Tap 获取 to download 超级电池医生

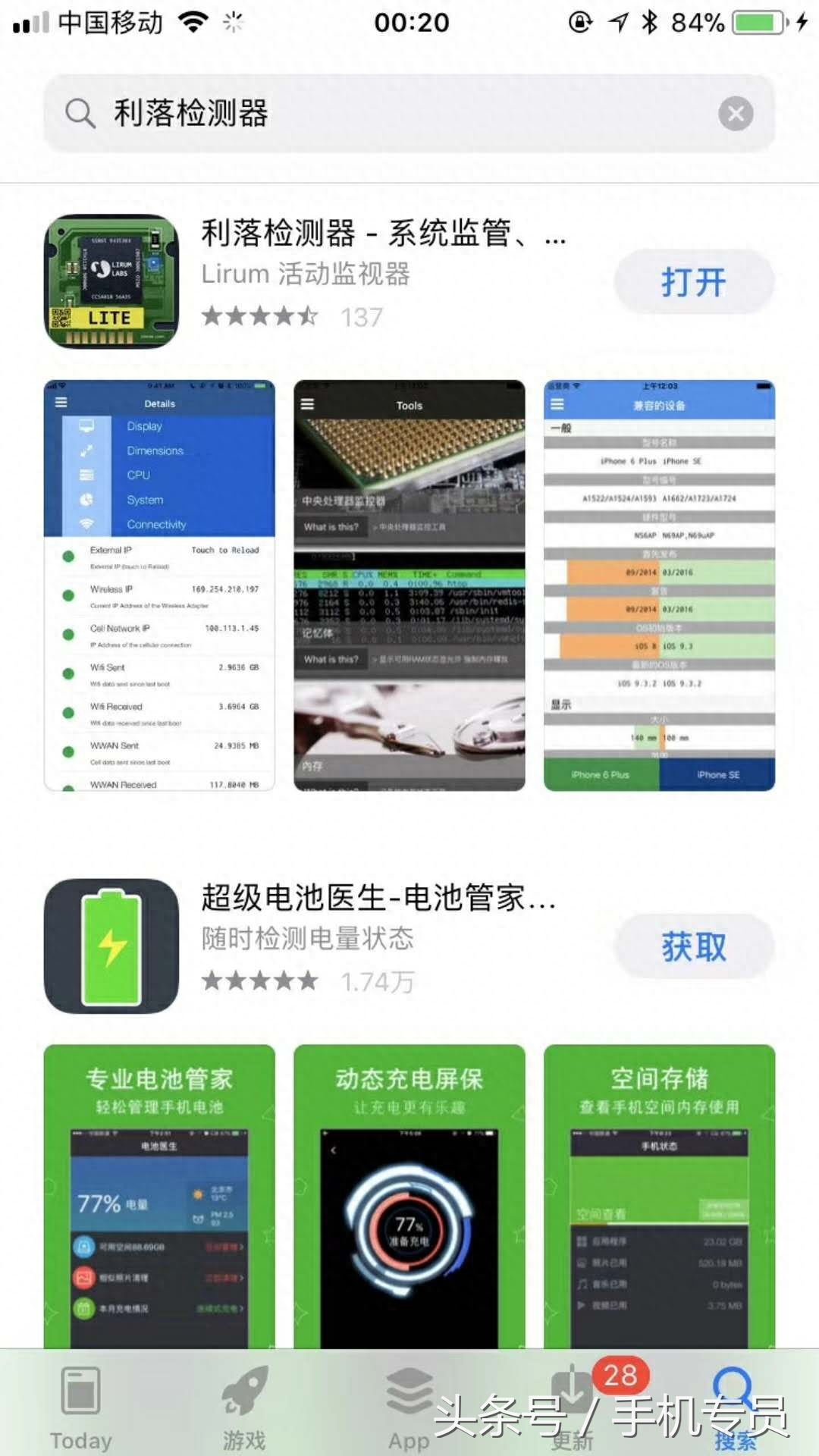[693, 947]
